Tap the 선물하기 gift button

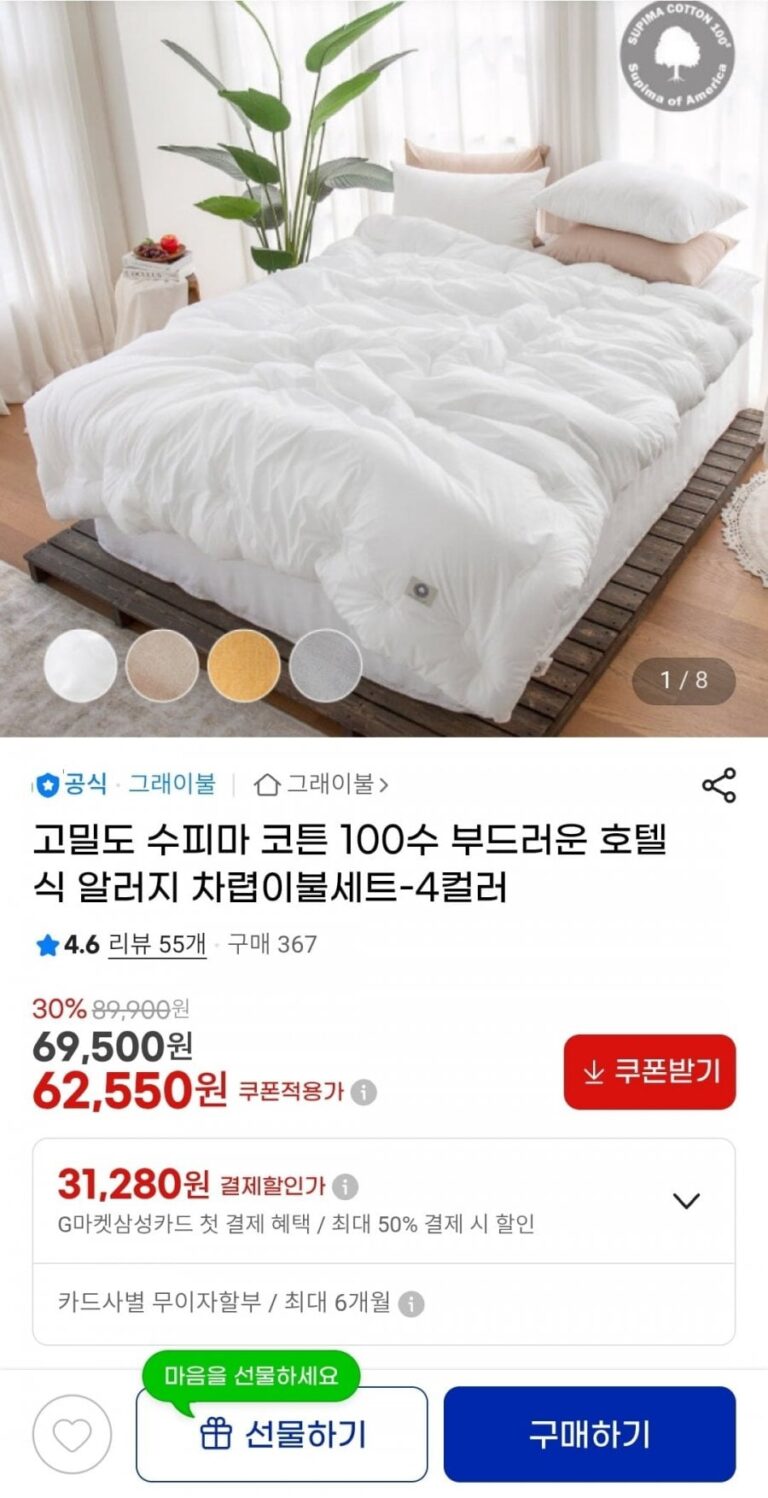click(x=282, y=1434)
